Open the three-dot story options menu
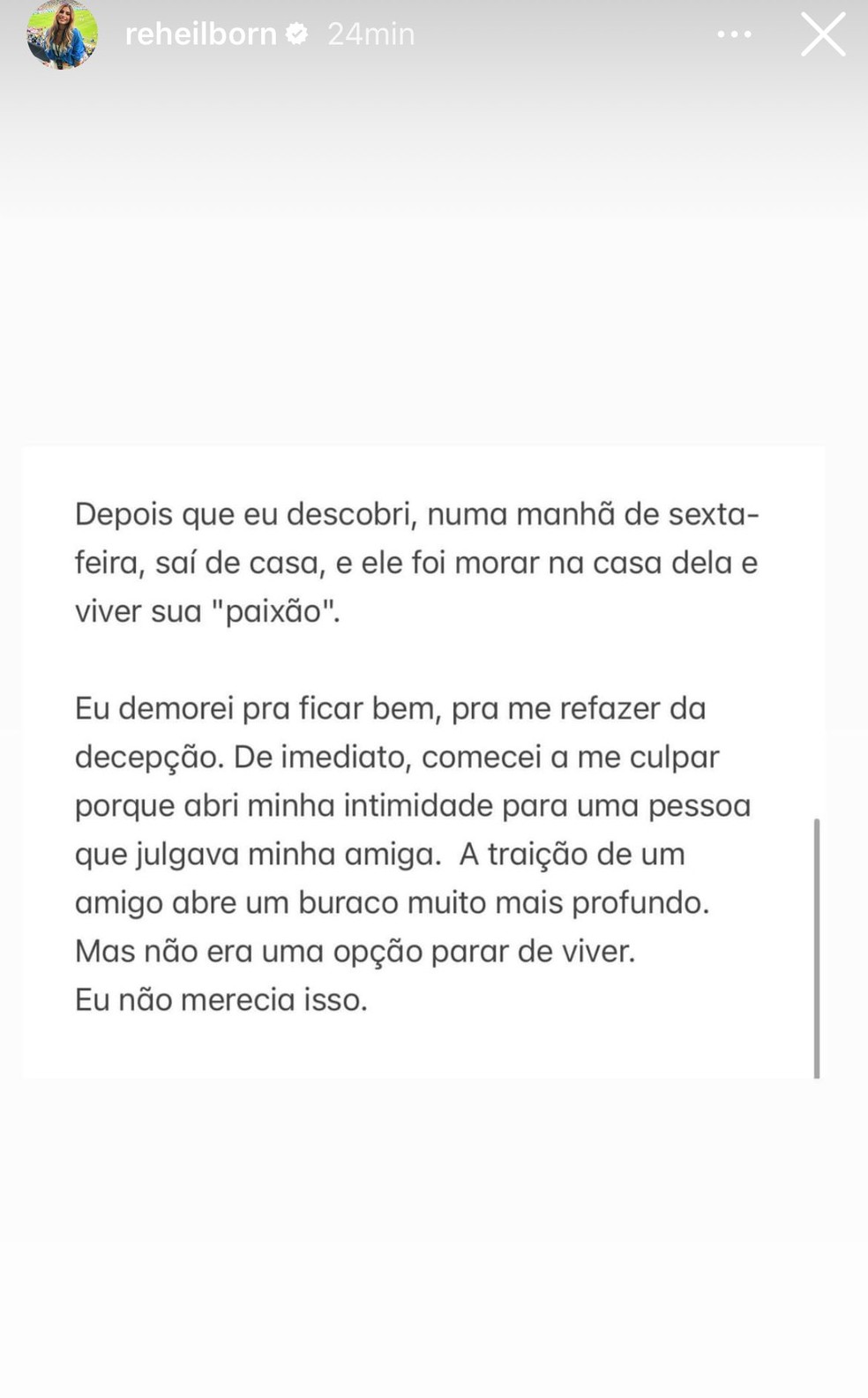 click(734, 34)
